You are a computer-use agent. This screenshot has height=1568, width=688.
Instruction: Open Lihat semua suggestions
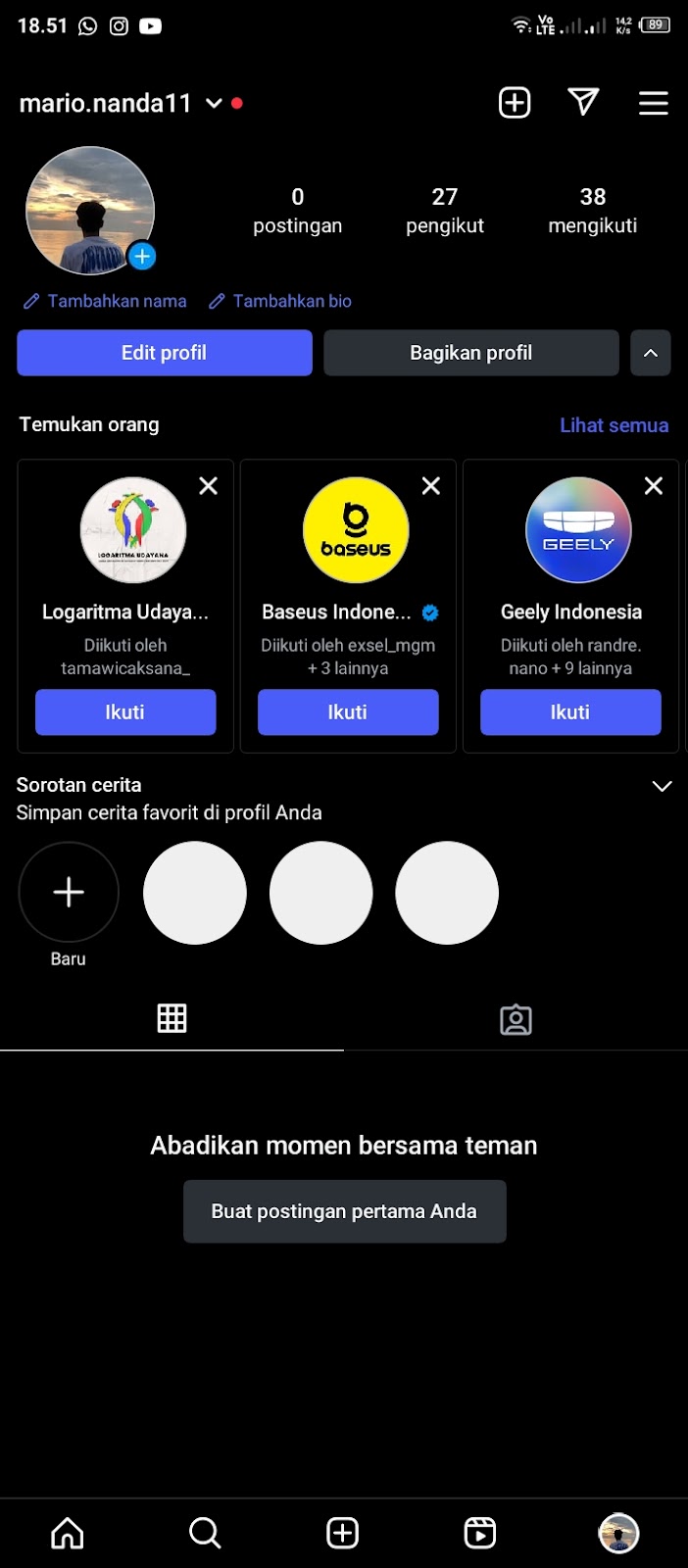coord(614,425)
